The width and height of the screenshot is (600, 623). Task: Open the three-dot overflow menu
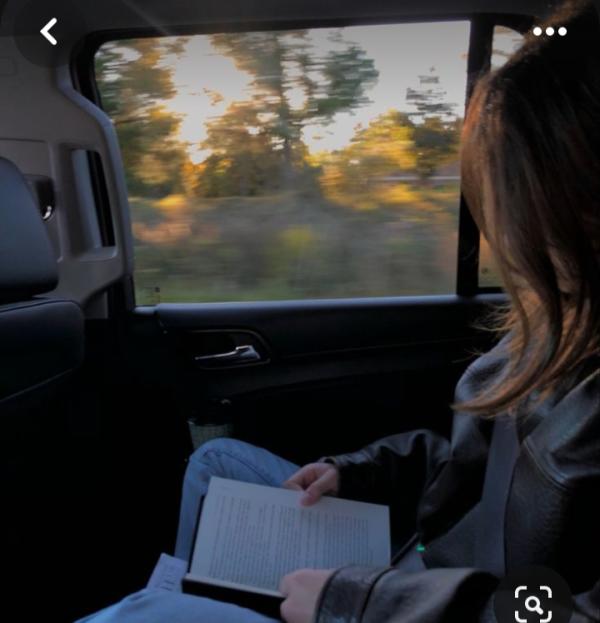(549, 31)
